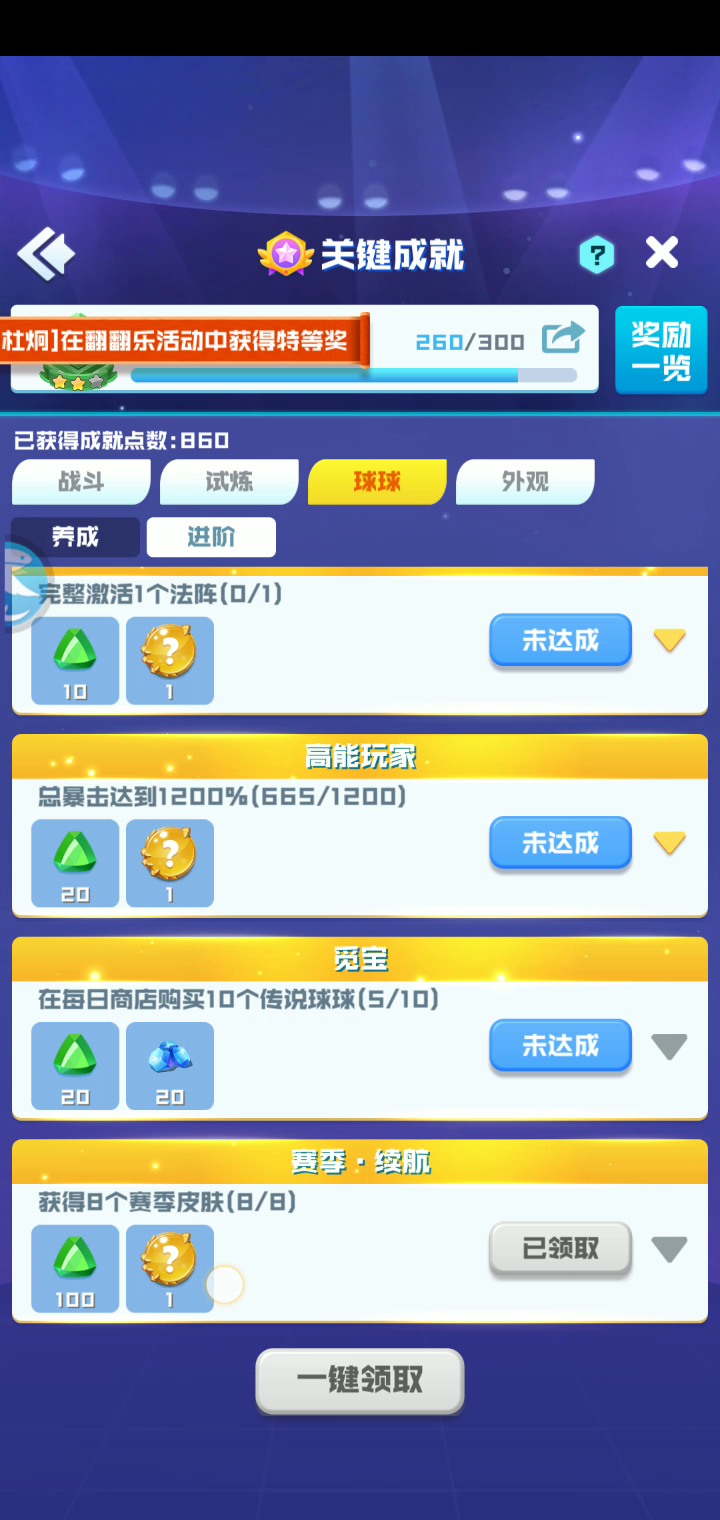Tap 未达成 under 觅宝
This screenshot has width=720, height=1520.
pyautogui.click(x=560, y=1046)
